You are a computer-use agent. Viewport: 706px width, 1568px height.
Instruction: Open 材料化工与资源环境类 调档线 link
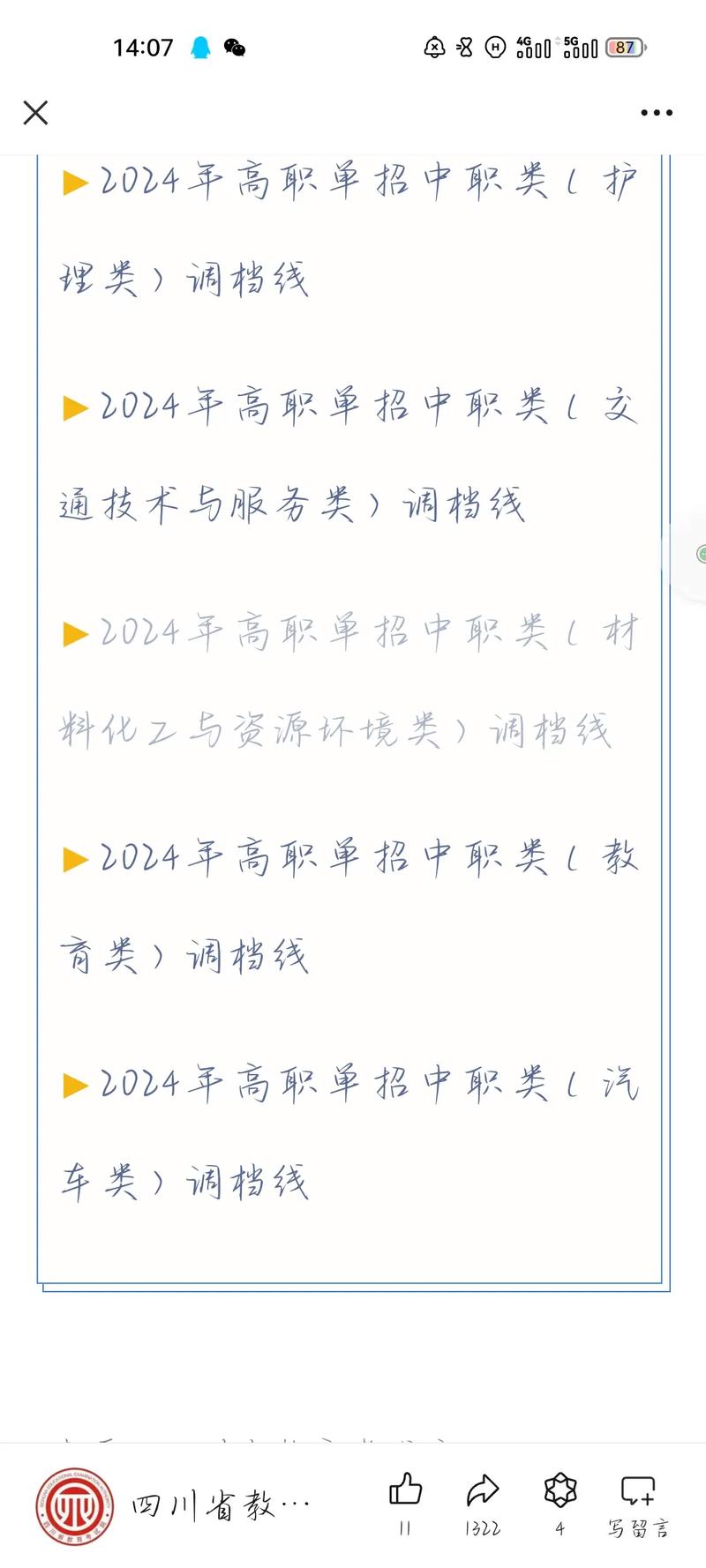tap(349, 682)
